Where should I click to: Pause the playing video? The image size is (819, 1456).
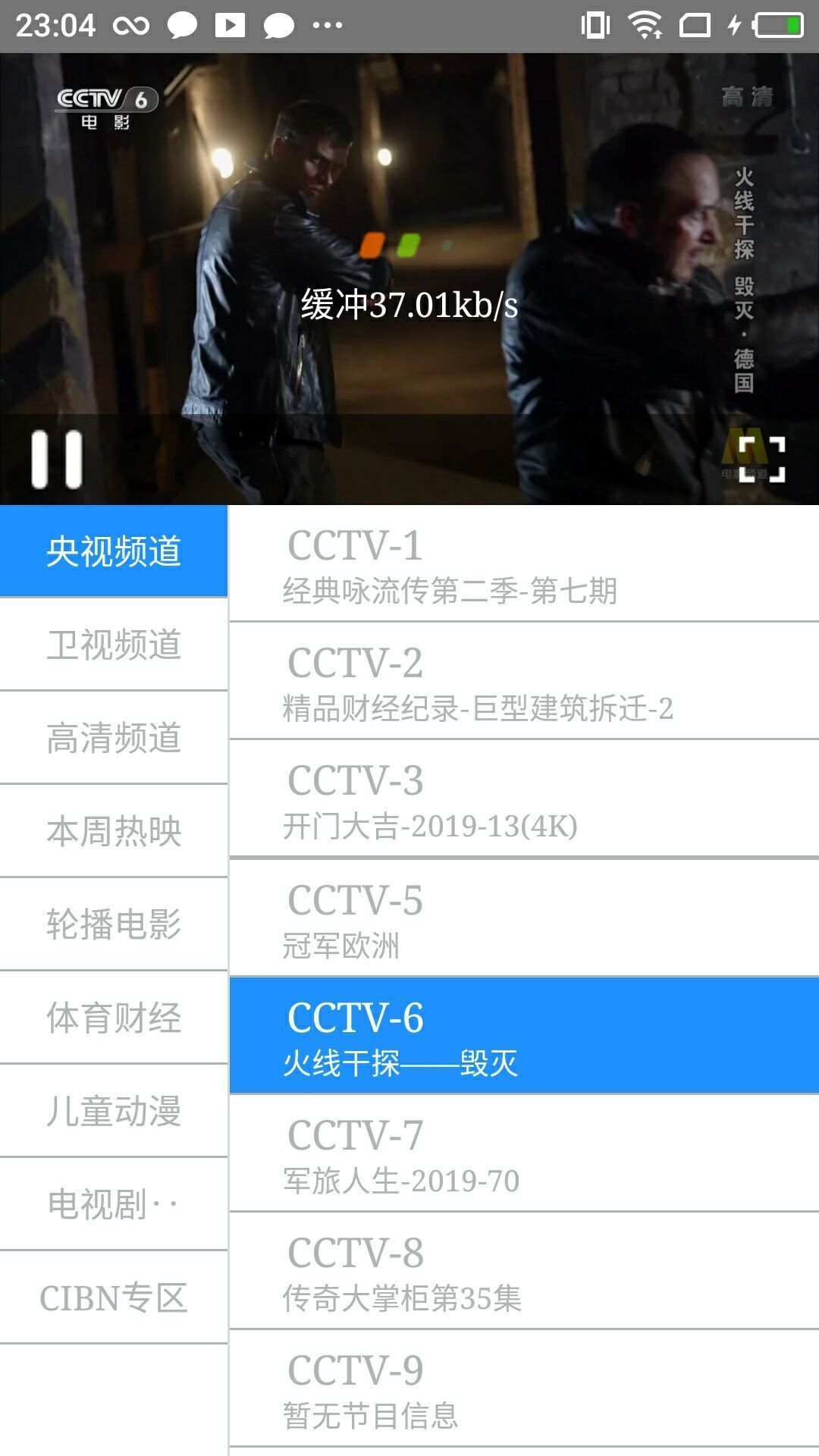tap(56, 459)
